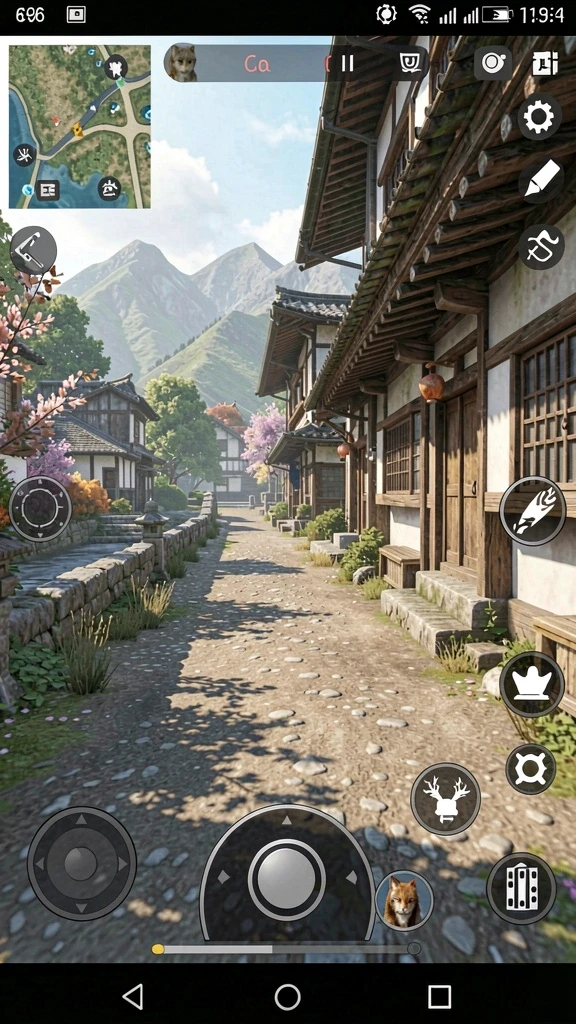Open the minimap
Screen dimensions: 576x1024
[80, 127]
